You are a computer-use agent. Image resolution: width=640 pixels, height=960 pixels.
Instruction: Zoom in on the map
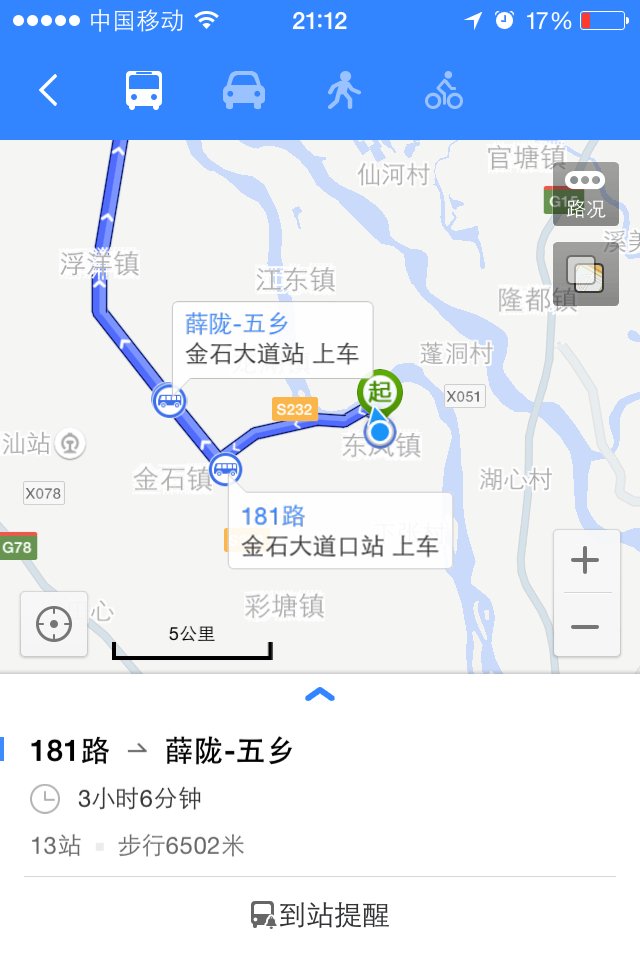pos(585,561)
